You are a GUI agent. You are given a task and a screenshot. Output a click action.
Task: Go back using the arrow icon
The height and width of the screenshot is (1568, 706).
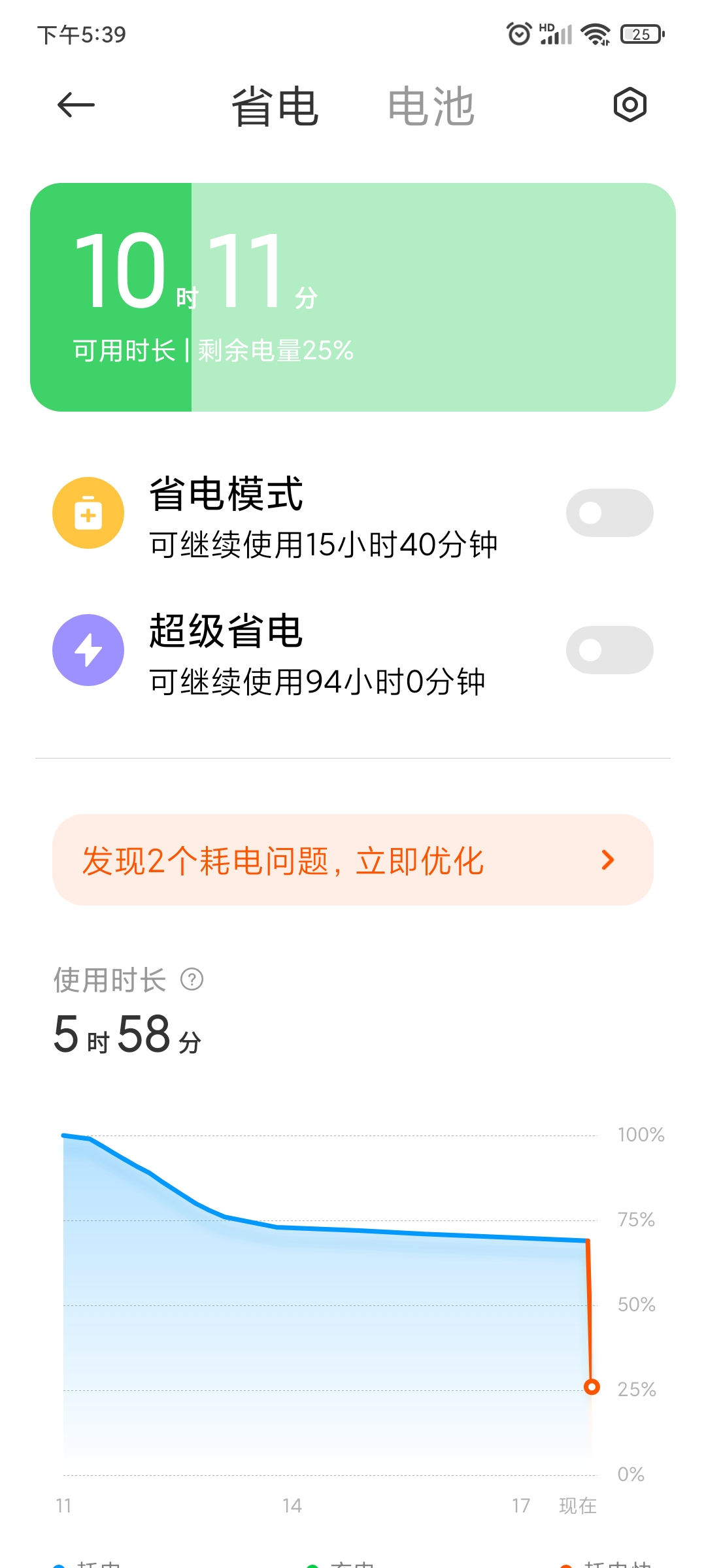[76, 105]
